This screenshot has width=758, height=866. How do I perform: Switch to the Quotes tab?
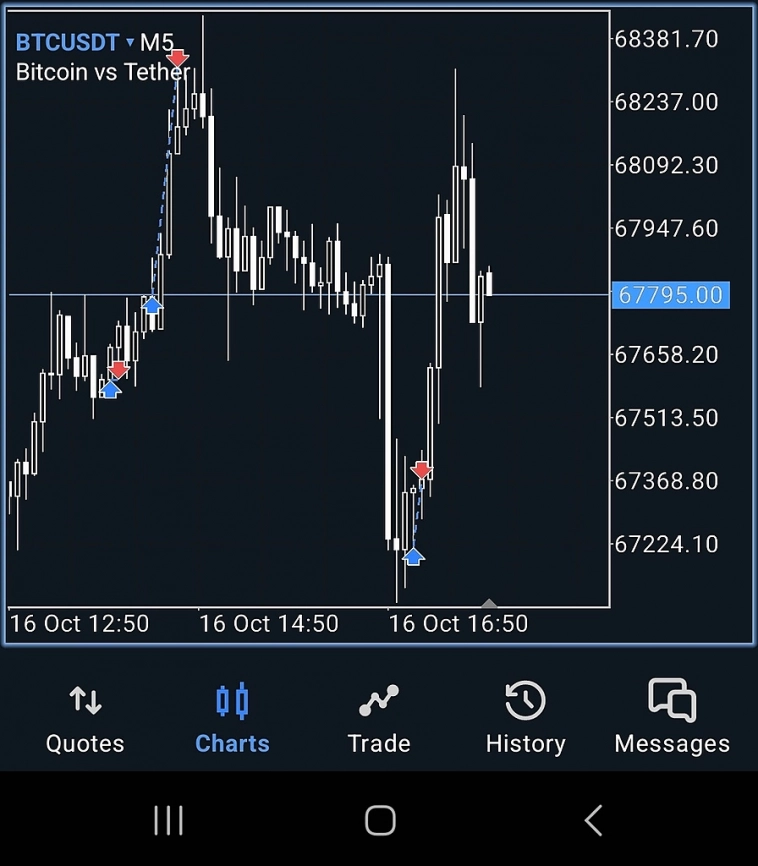point(85,720)
